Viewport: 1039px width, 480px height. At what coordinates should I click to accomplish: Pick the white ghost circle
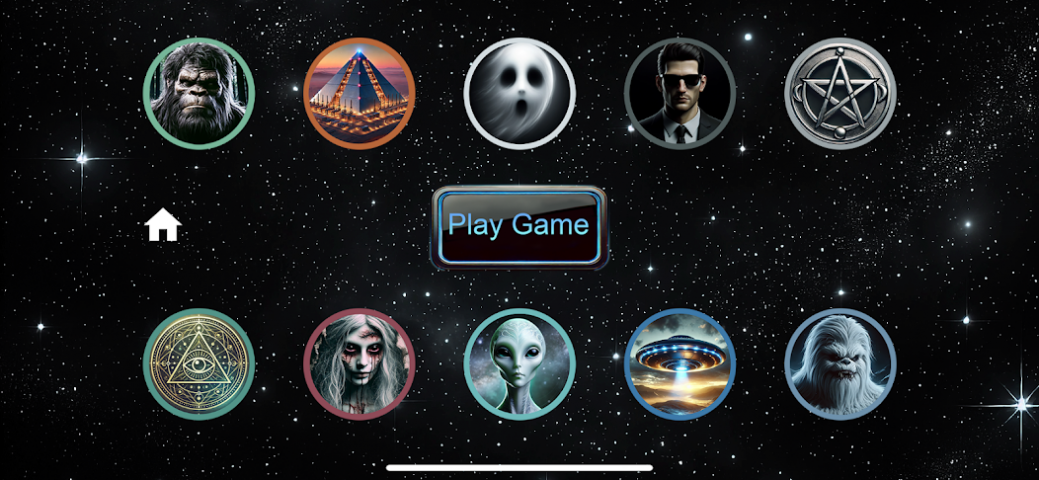pos(519,93)
